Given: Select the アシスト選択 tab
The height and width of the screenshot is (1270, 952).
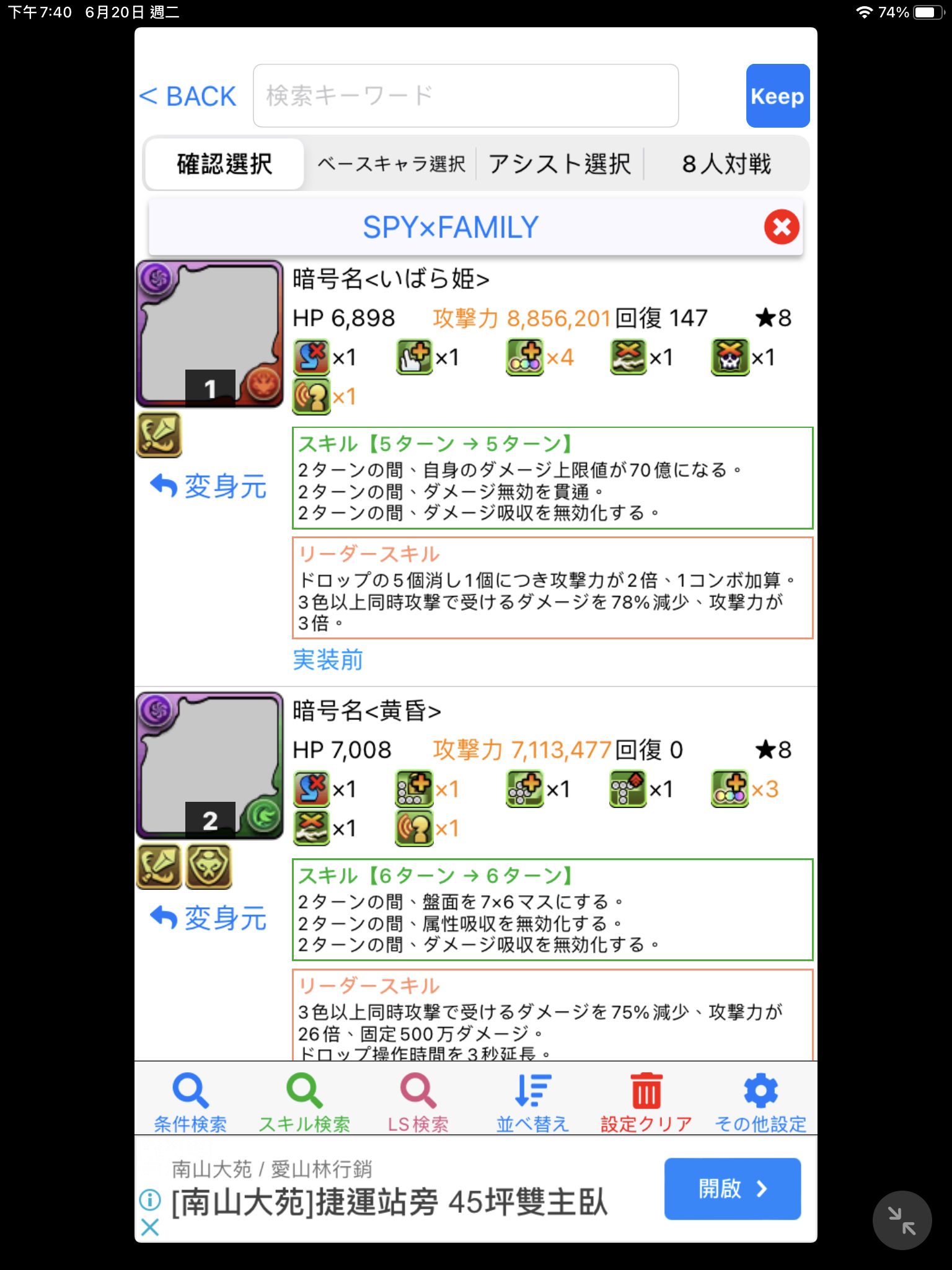Looking at the screenshot, I should [559, 164].
